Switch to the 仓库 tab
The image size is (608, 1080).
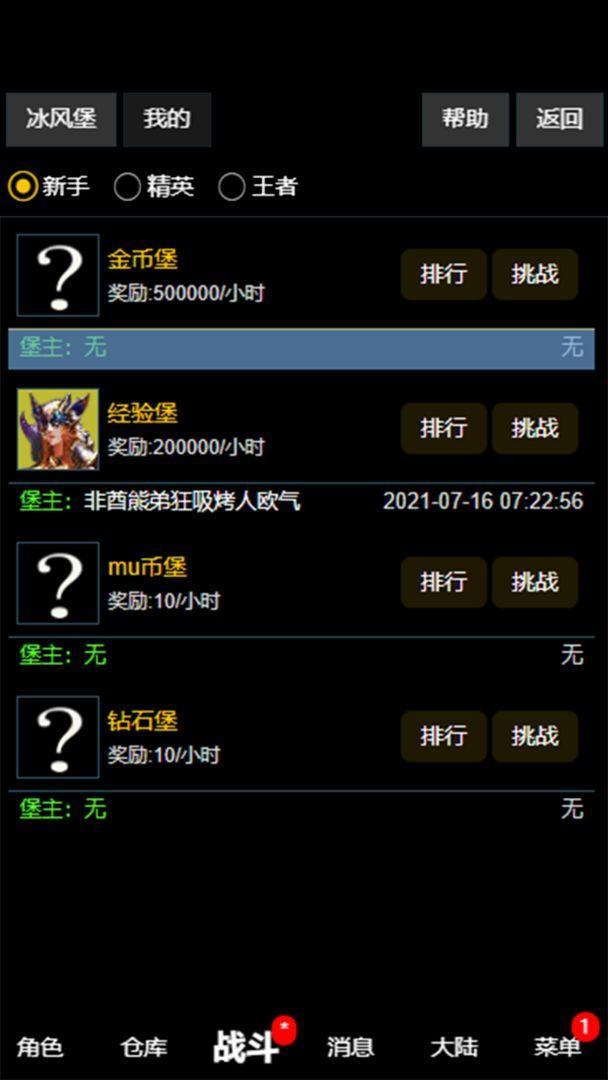coord(143,1048)
